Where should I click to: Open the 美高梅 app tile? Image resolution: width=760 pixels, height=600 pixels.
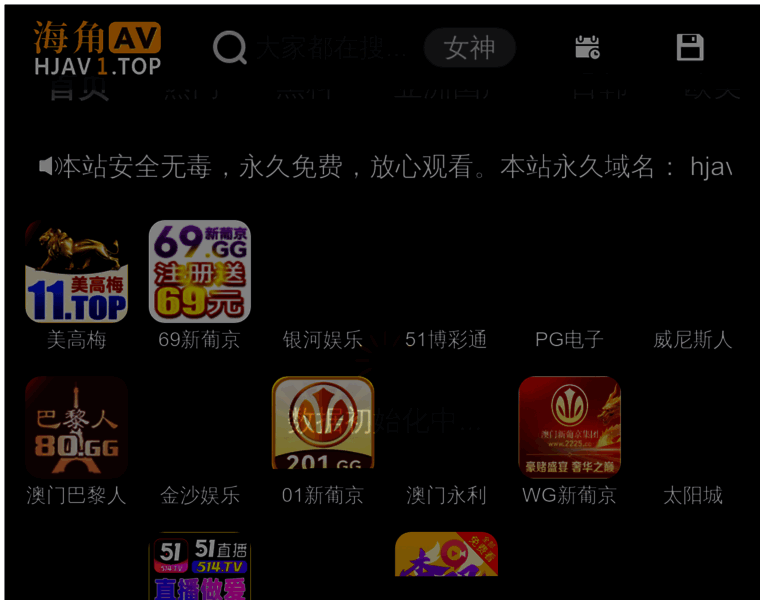point(76,272)
